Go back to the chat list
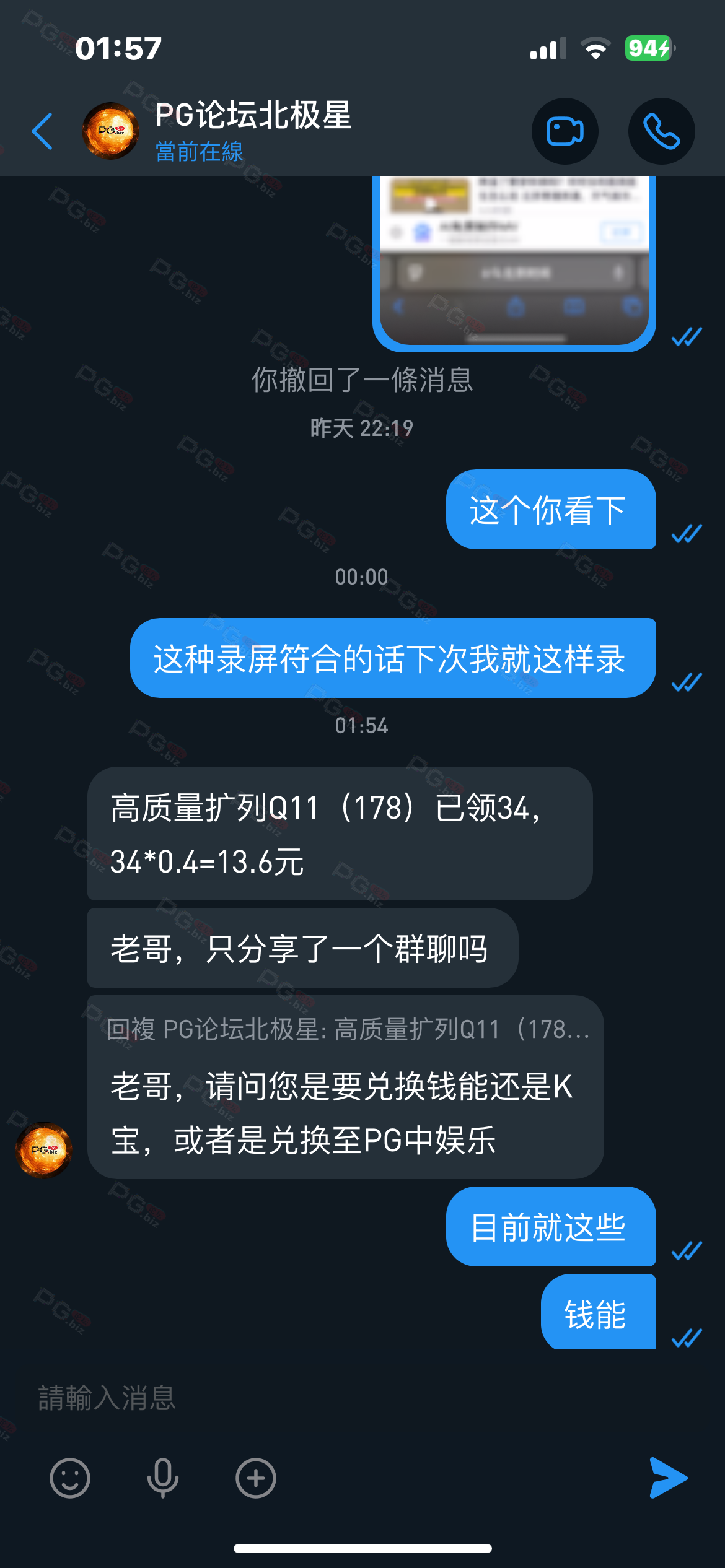This screenshot has height=1568, width=725. (x=42, y=131)
